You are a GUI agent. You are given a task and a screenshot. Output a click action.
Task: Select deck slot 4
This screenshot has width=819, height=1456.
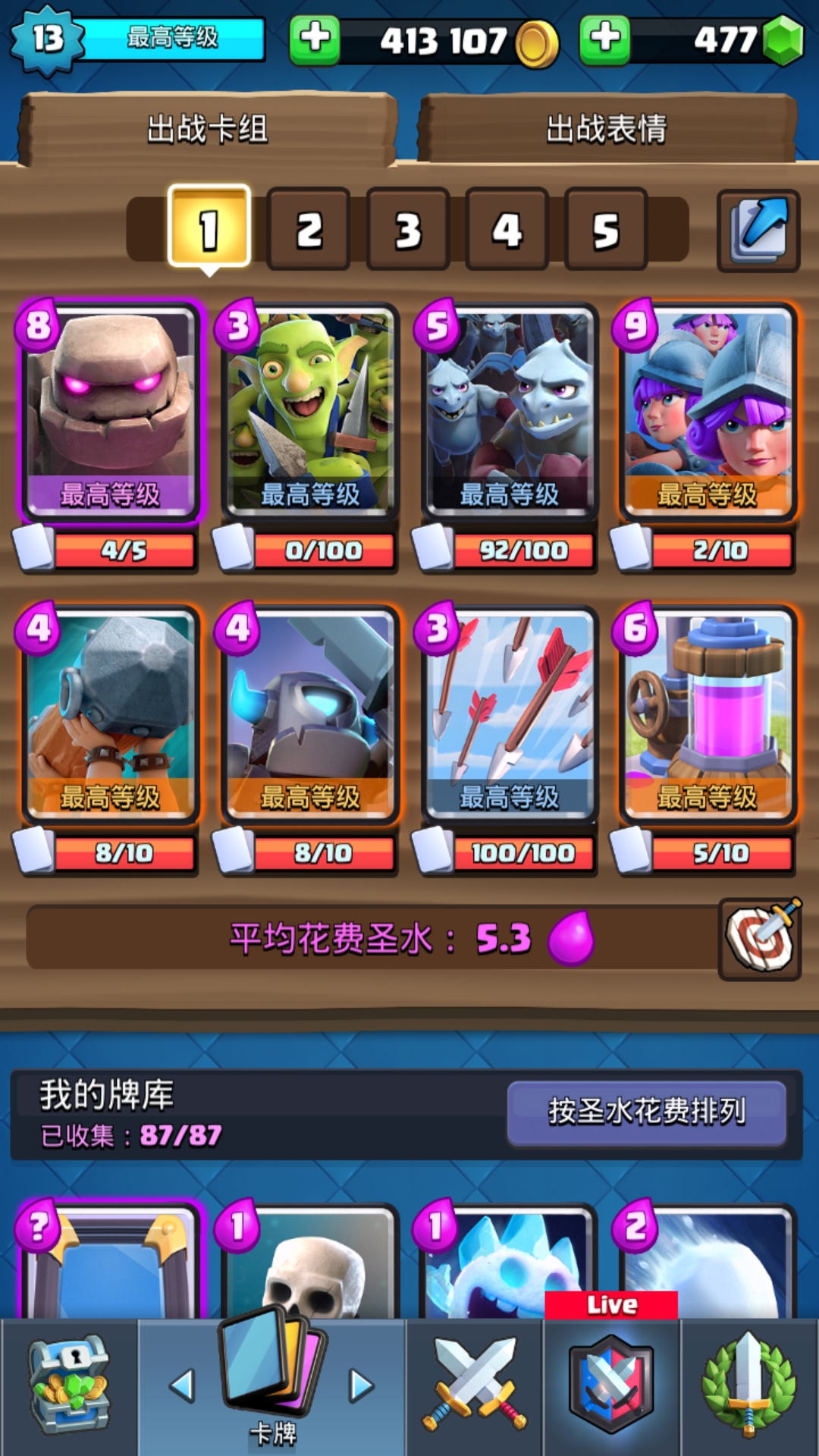(x=507, y=230)
